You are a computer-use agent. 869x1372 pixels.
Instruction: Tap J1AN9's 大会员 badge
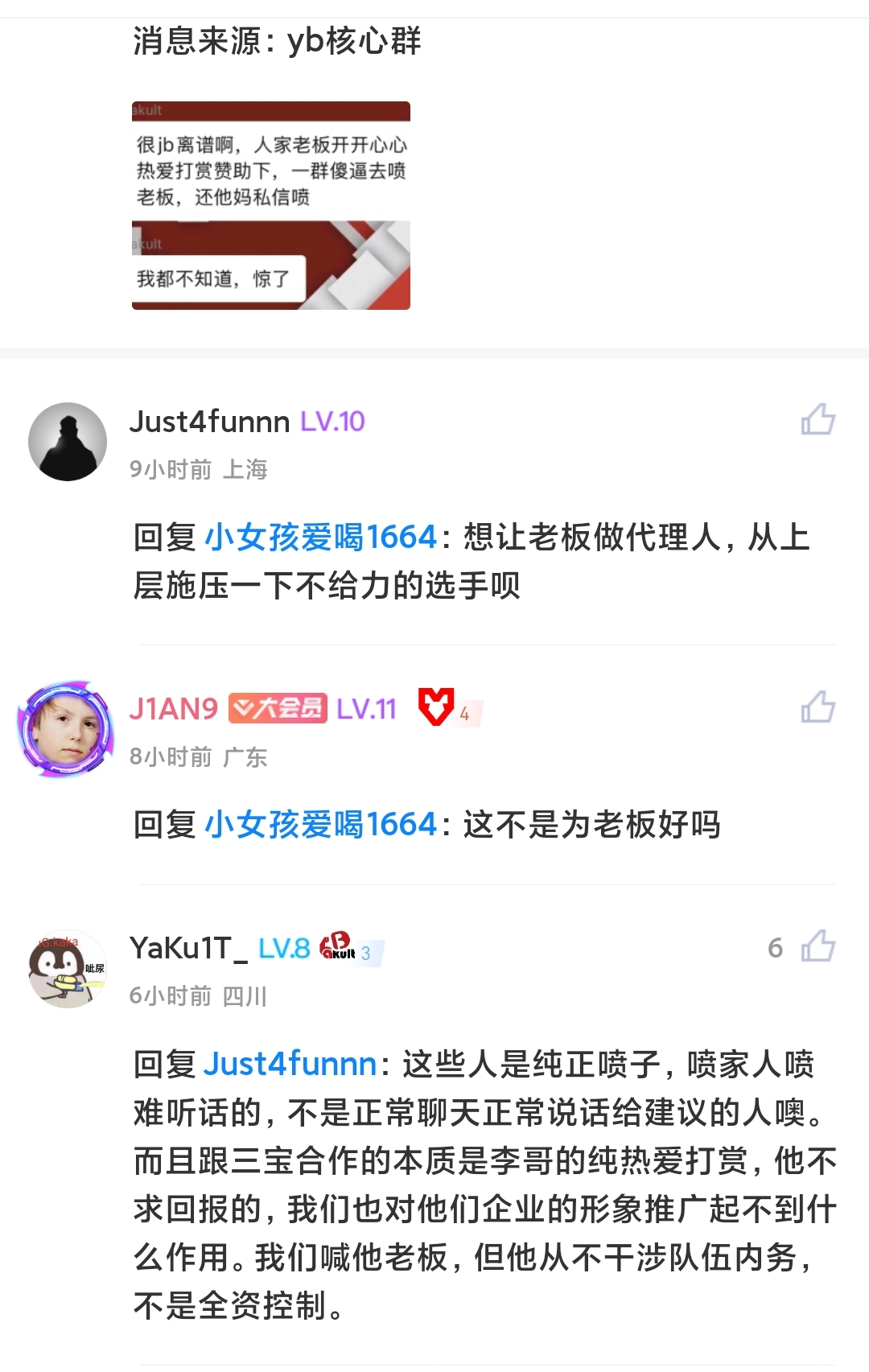[x=278, y=708]
